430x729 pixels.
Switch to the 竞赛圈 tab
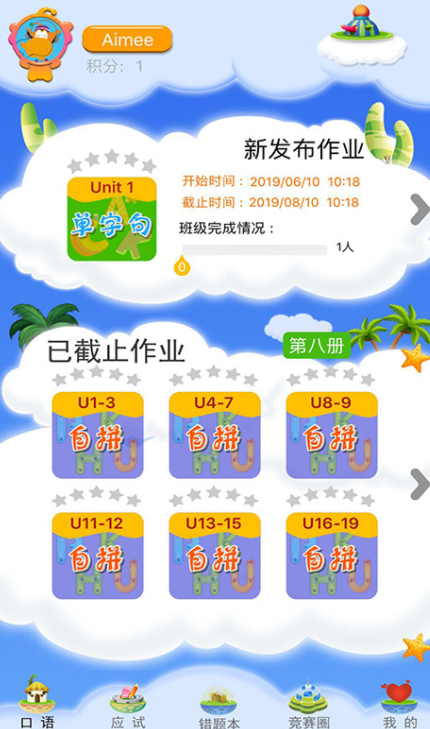(x=309, y=704)
